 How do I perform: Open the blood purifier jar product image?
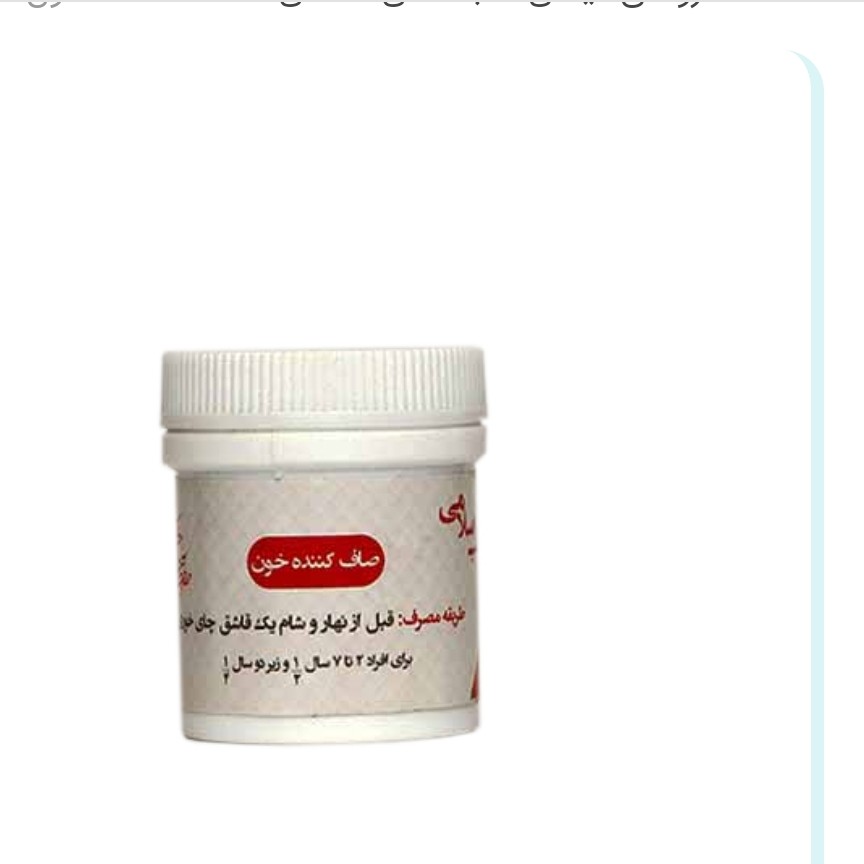pyautogui.click(x=325, y=545)
